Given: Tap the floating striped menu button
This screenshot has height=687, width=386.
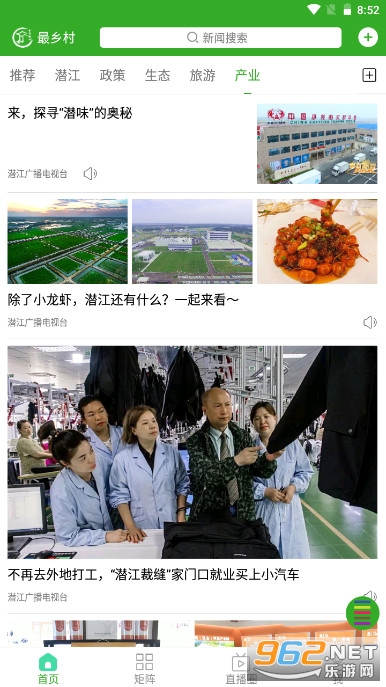Looking at the screenshot, I should 362,613.
